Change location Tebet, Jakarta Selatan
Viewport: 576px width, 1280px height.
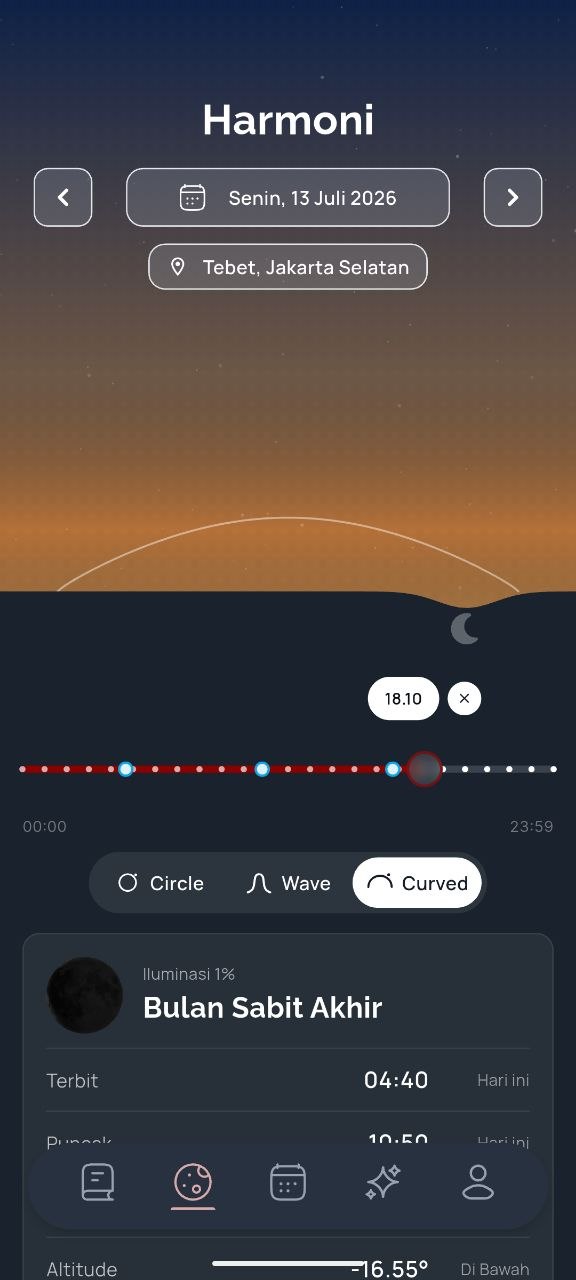coord(288,267)
